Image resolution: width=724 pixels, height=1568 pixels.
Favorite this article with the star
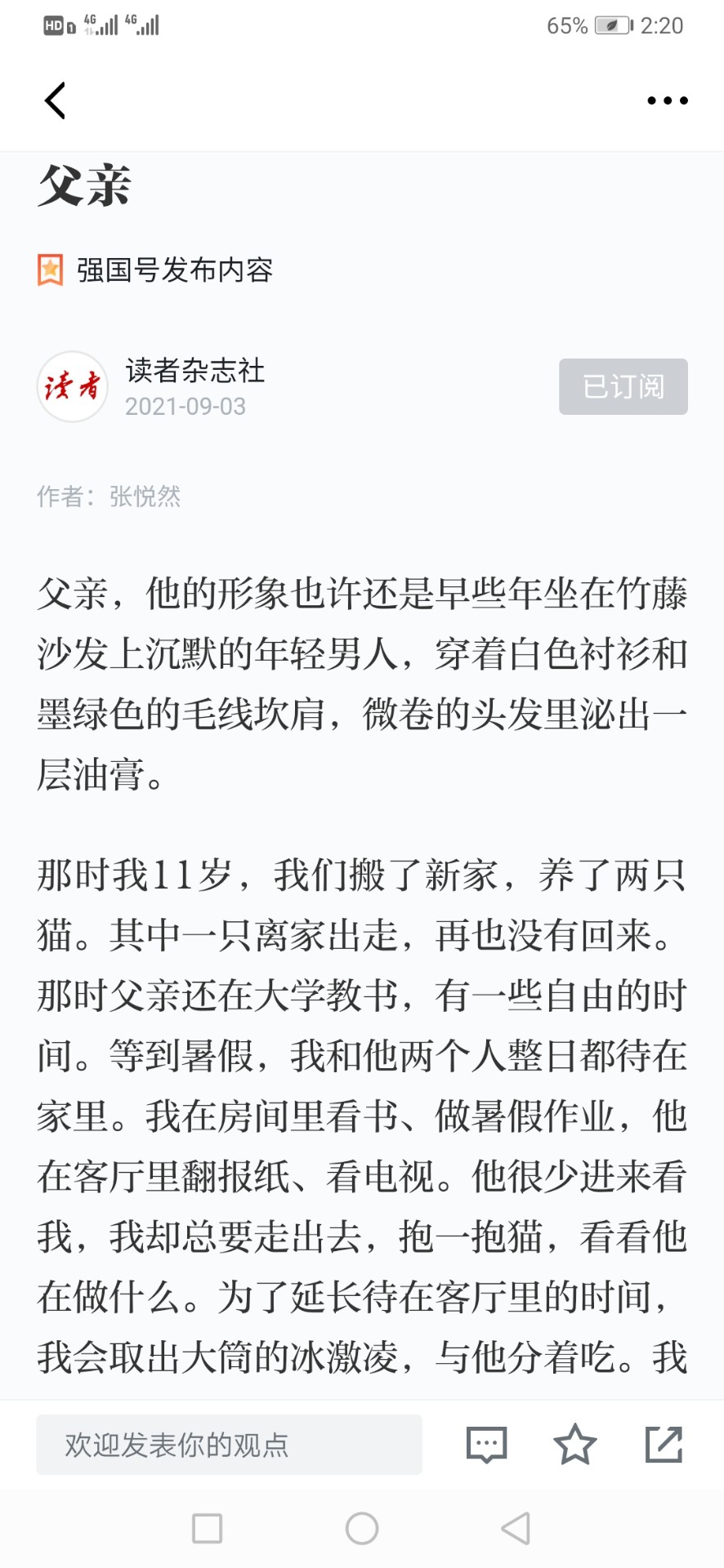click(575, 1444)
